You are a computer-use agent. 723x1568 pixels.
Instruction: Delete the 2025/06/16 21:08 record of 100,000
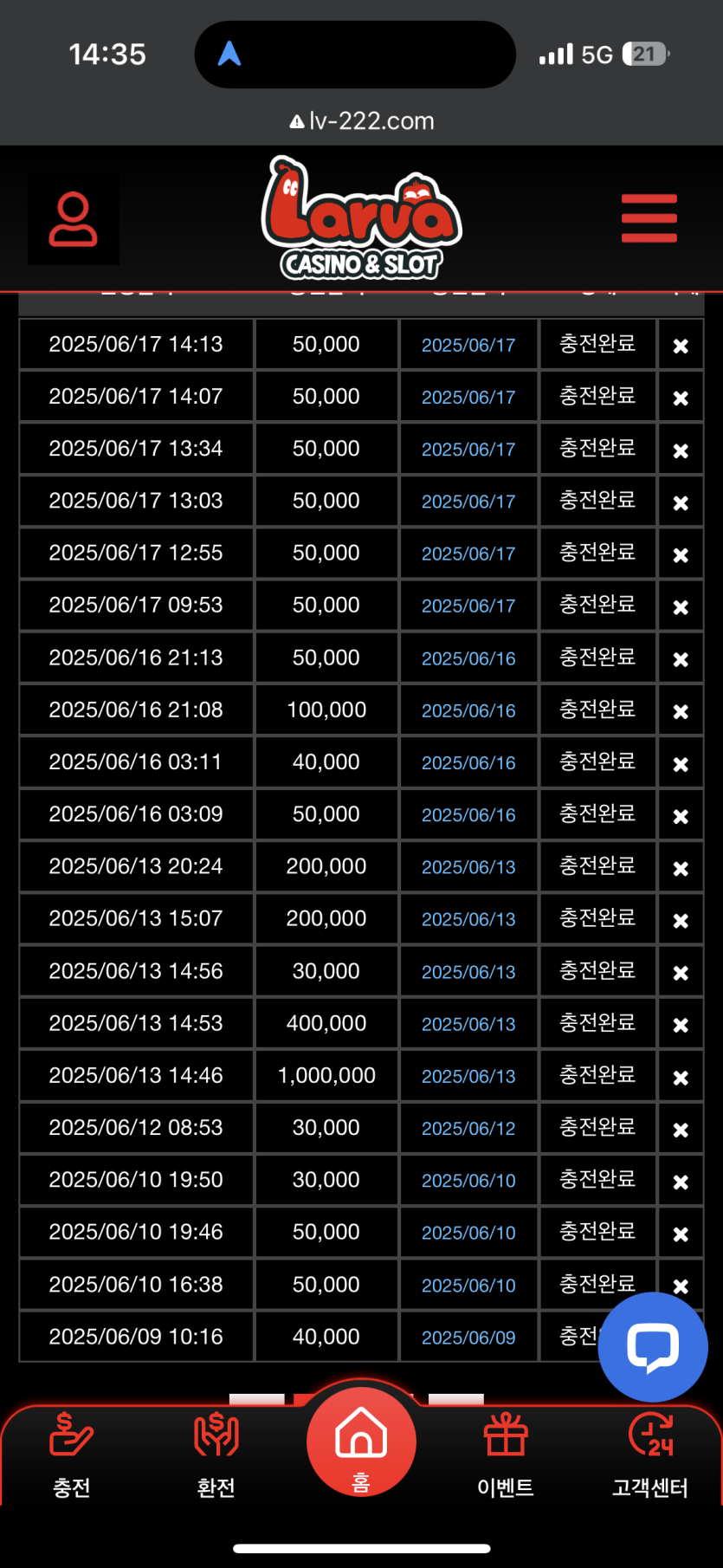(x=681, y=711)
